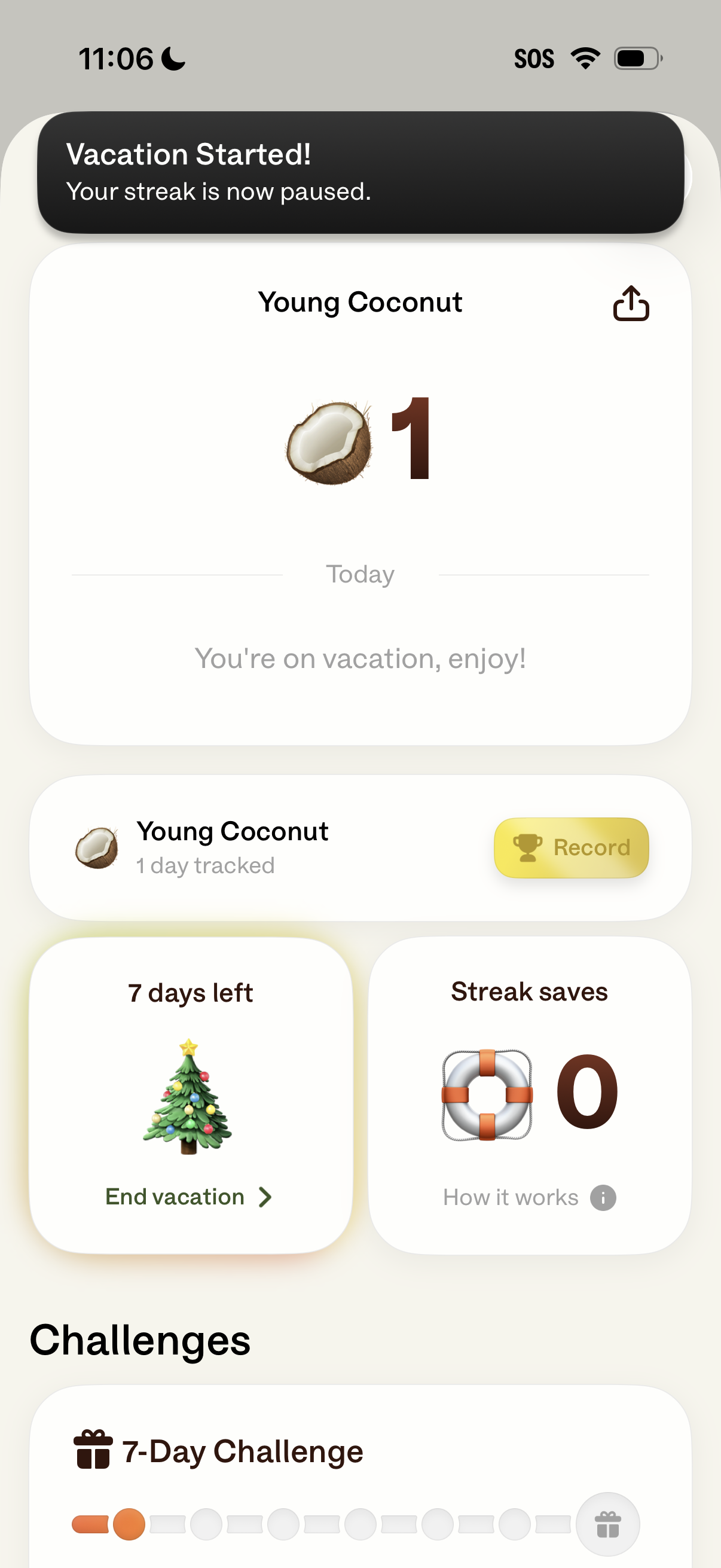Tap the 1 day tracked text
Image resolution: width=721 pixels, height=1568 pixels.
(205, 865)
